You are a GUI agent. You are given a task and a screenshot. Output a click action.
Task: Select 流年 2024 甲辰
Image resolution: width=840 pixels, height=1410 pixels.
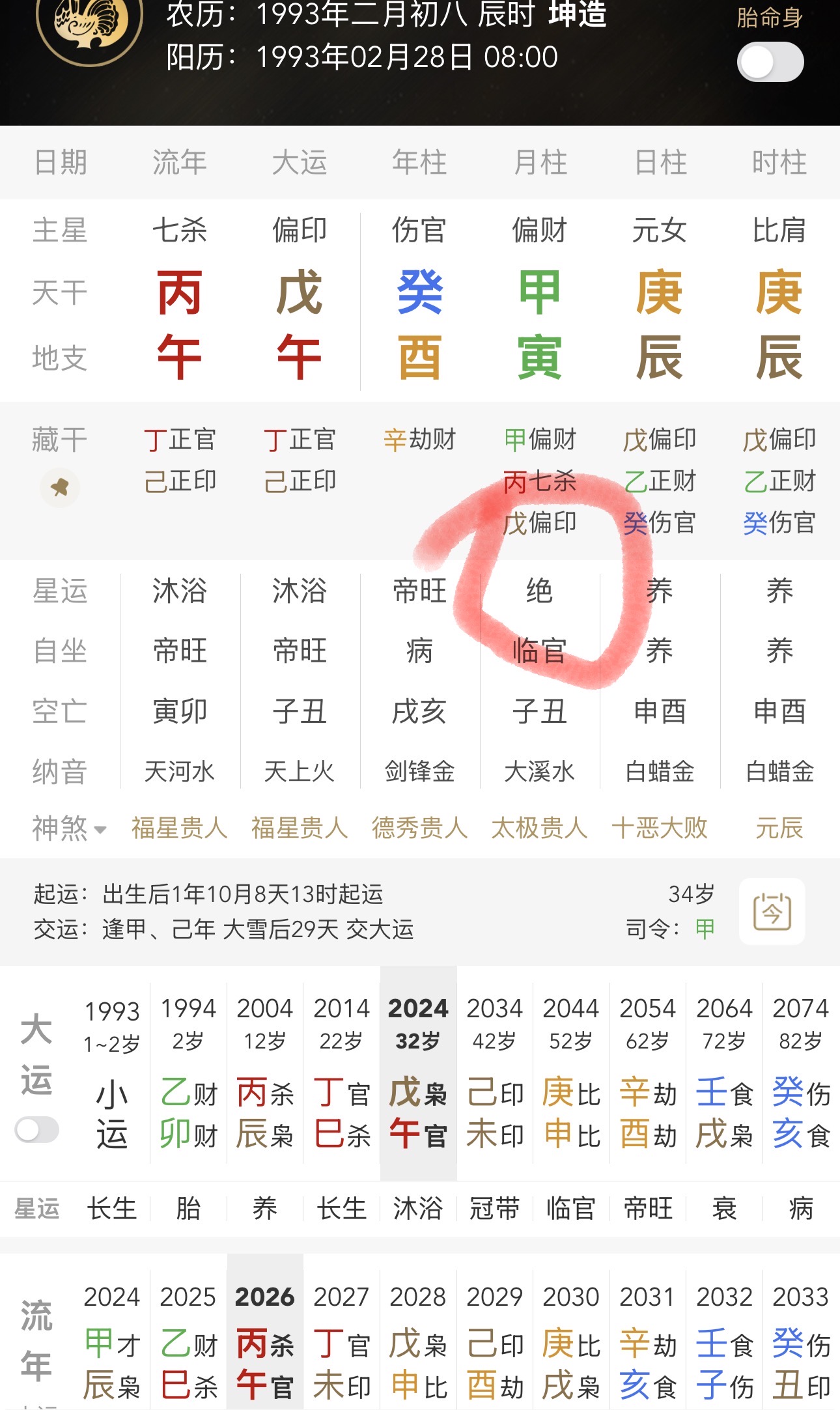112,1342
